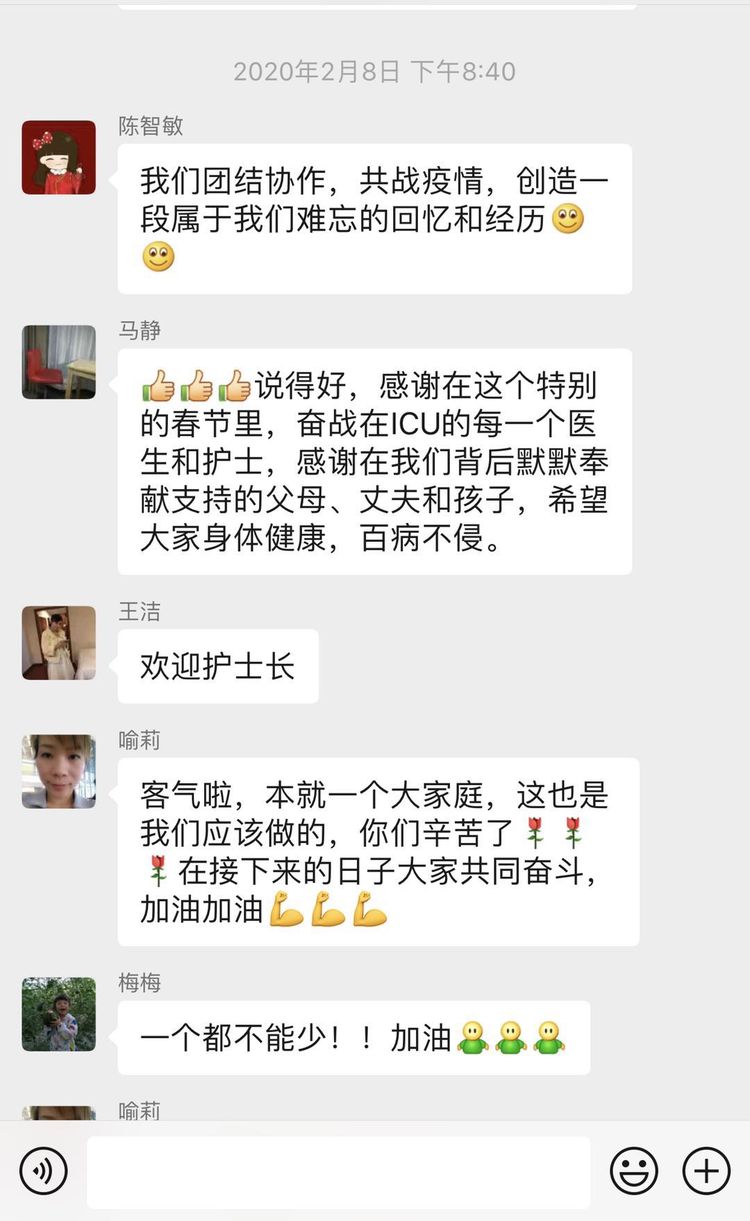Open the emoji sticker panel
This screenshot has height=1221, width=750.
pos(634,1171)
